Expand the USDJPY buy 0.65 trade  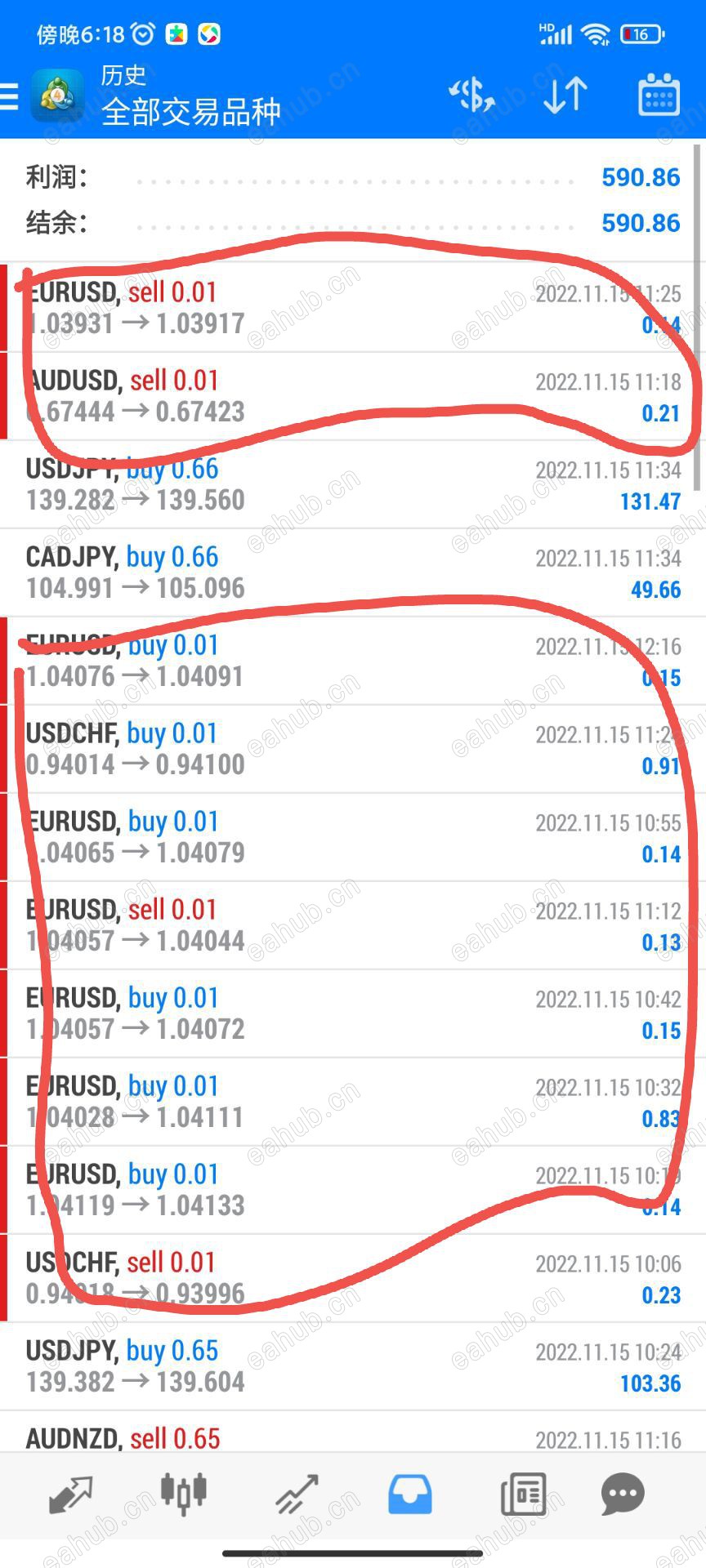click(353, 1366)
